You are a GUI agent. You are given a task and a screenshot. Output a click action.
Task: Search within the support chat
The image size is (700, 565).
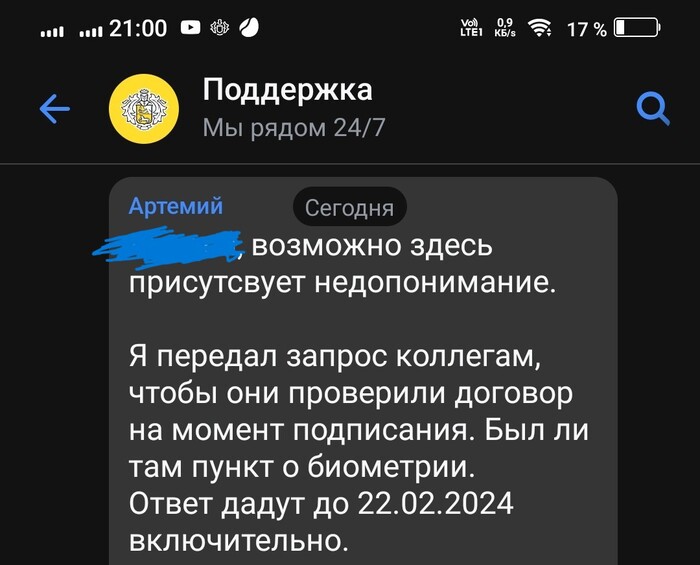[x=652, y=108]
